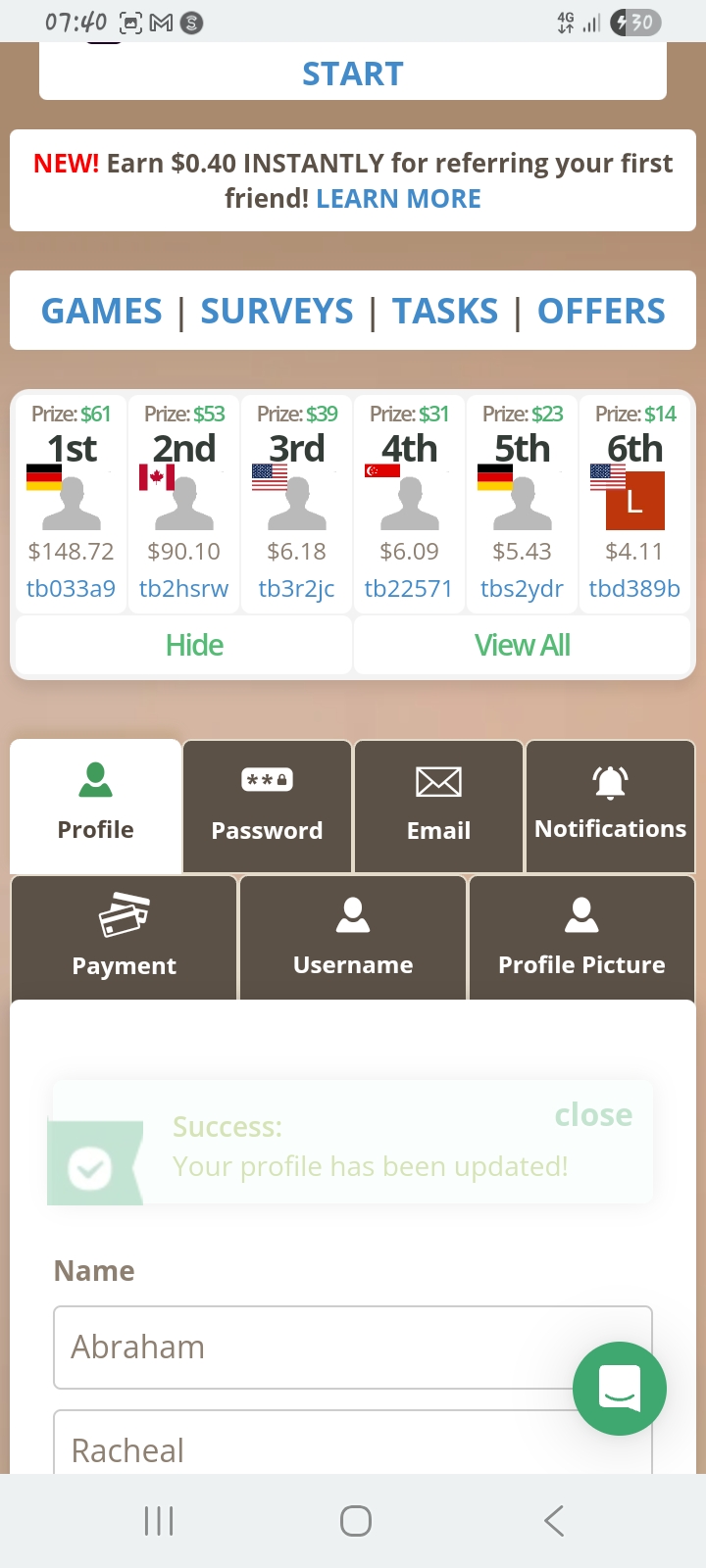Image resolution: width=706 pixels, height=1568 pixels.
Task: Select the Profile tab
Action: 96,806
